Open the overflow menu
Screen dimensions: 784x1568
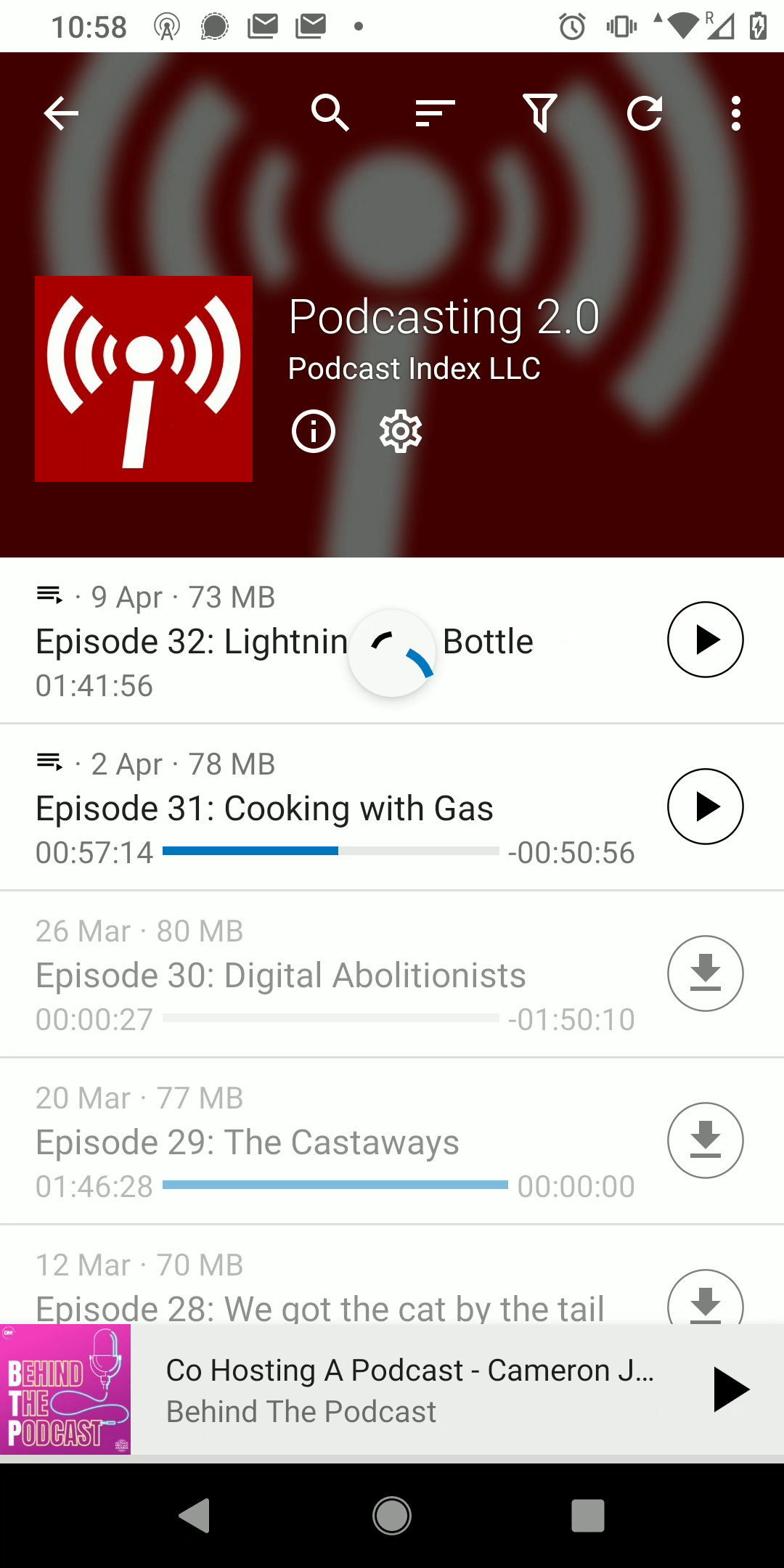point(735,113)
